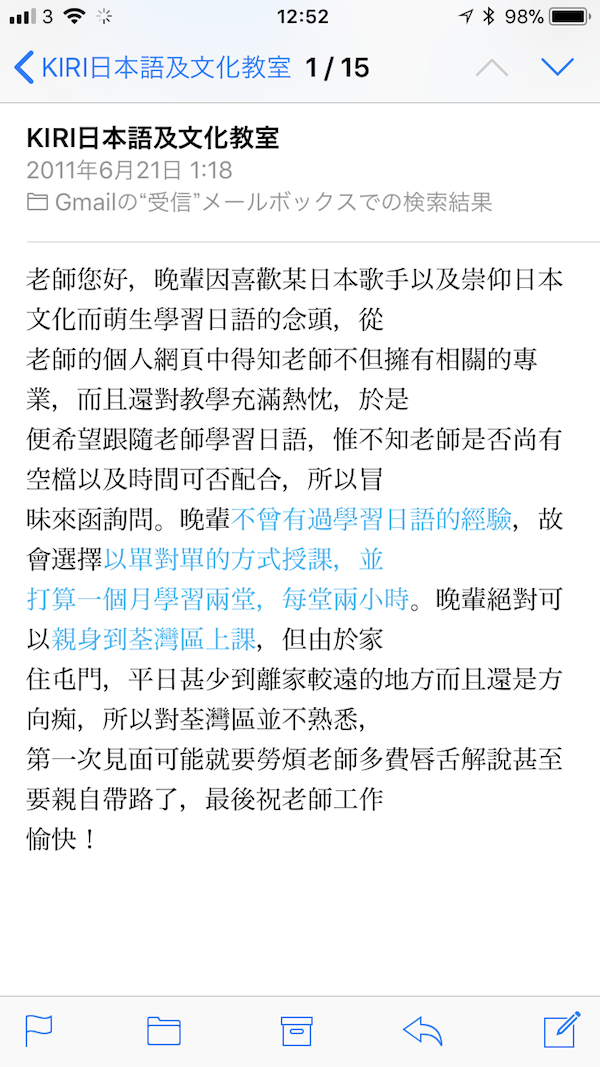Reply to this email

pos(423,1030)
